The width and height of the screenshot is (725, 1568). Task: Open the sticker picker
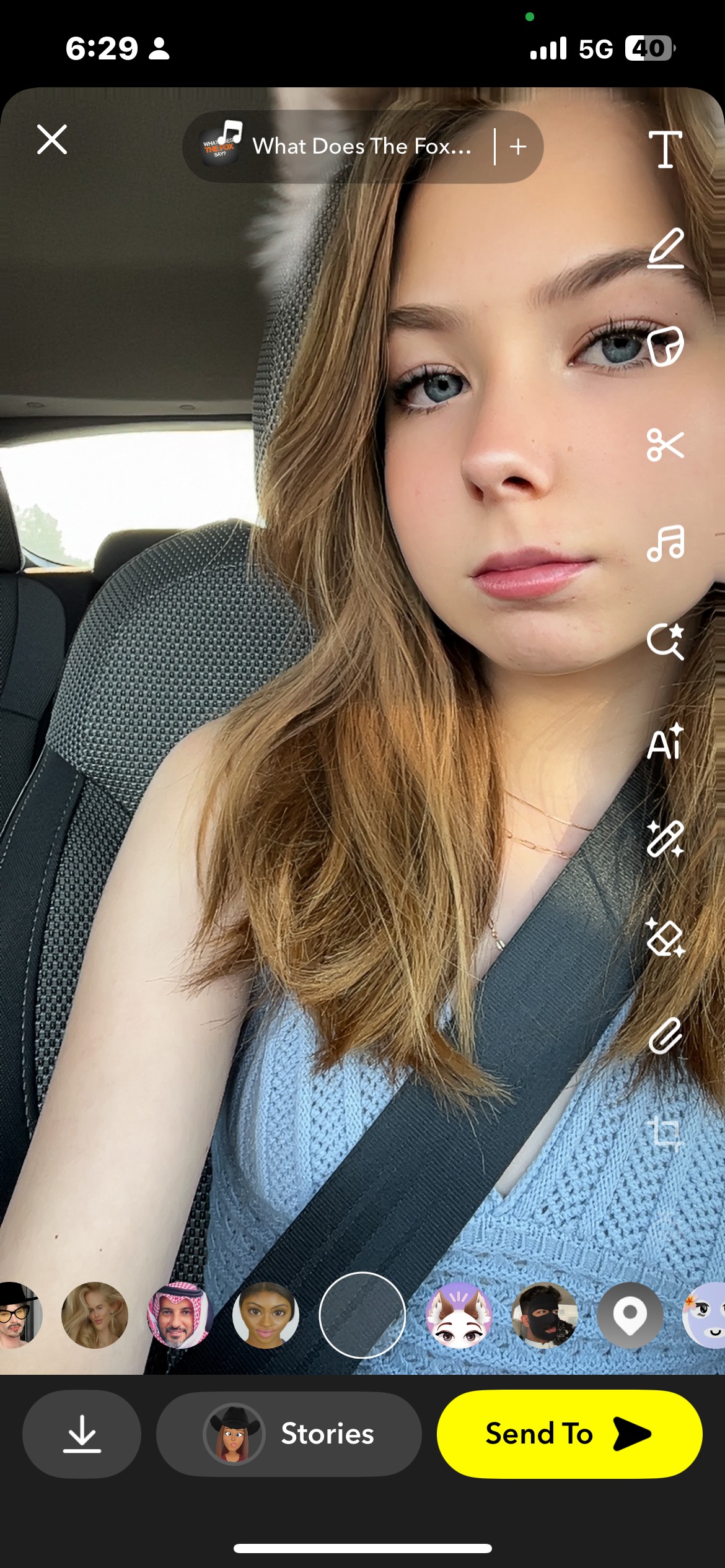[x=666, y=346]
